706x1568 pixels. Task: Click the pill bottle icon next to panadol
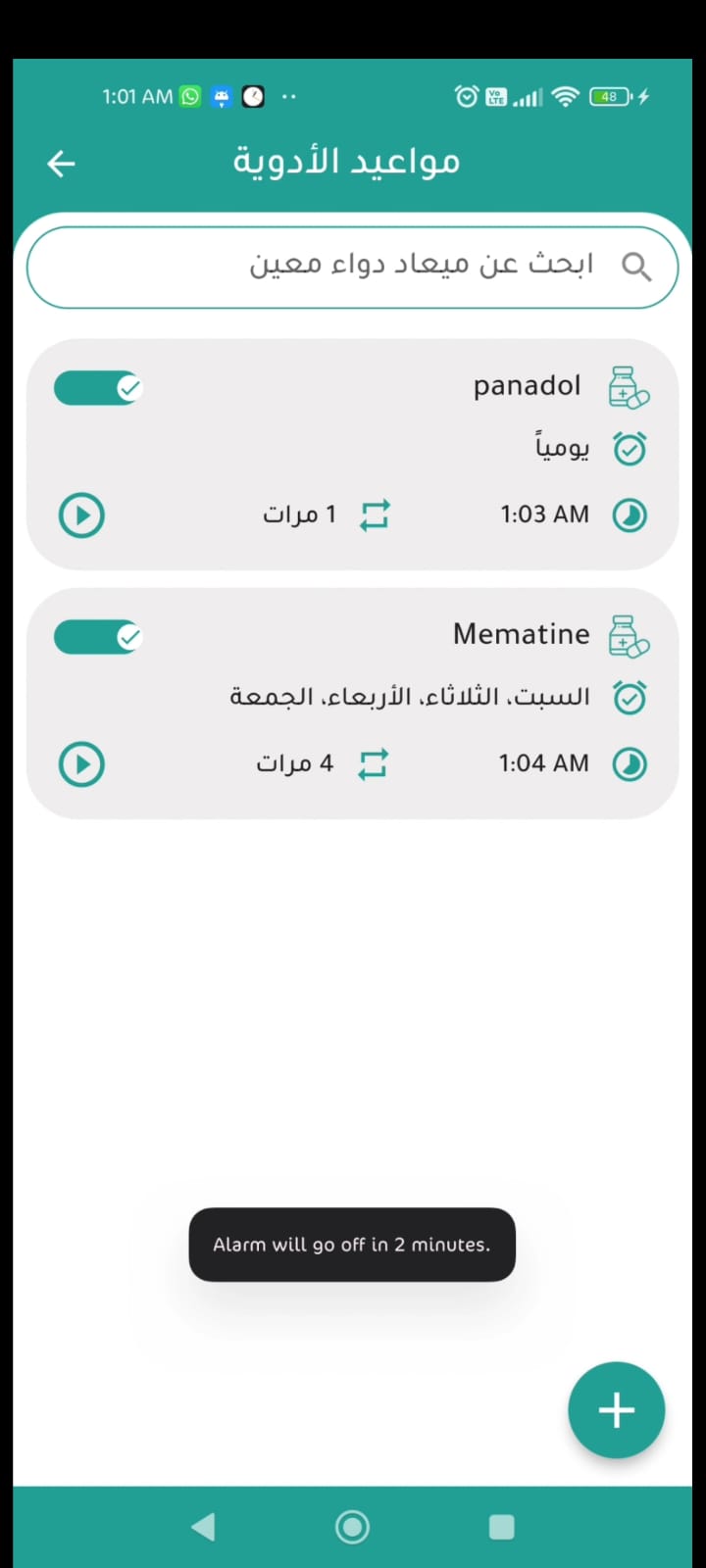630,386
